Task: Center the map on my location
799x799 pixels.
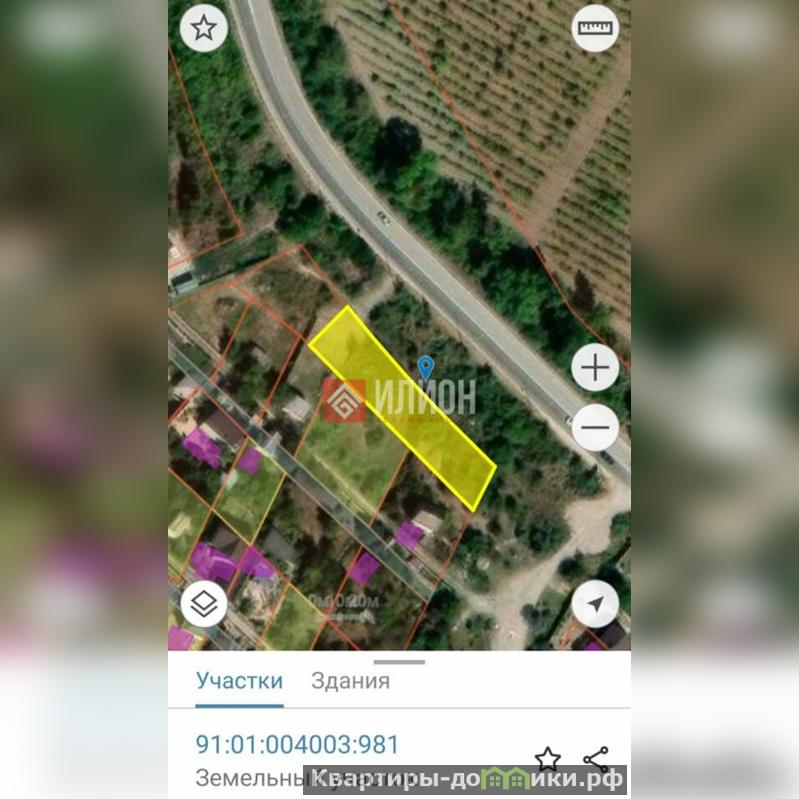Action: tap(595, 604)
